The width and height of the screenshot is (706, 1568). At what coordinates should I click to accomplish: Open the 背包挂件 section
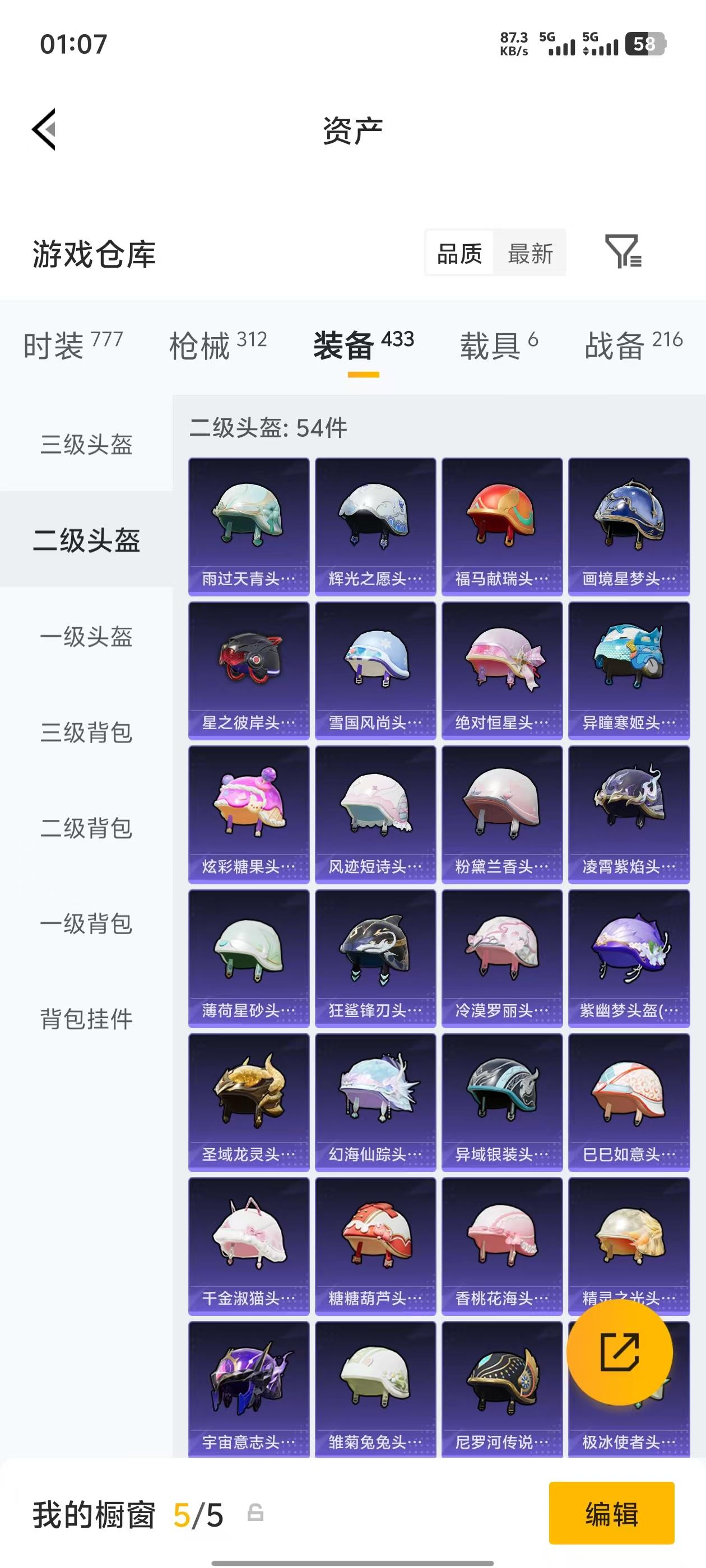(87, 1018)
